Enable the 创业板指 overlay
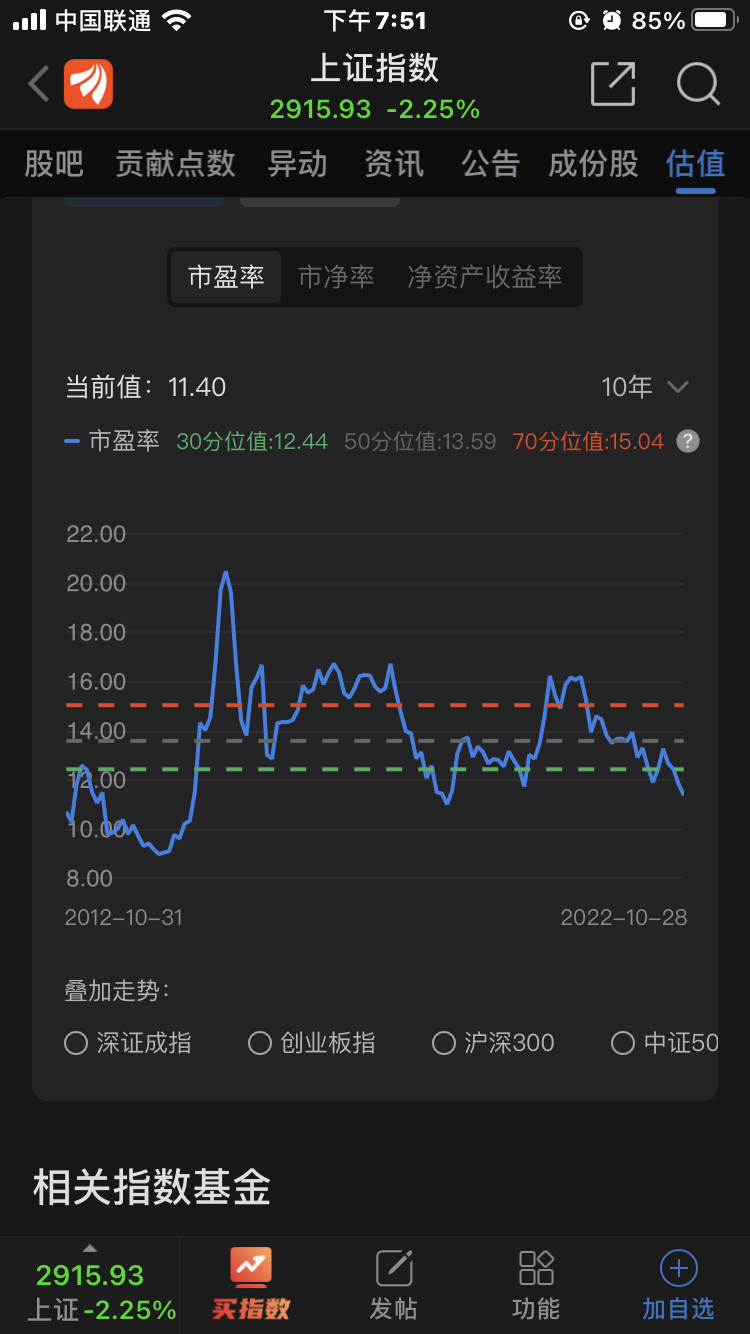The height and width of the screenshot is (1334, 750). point(259,1043)
